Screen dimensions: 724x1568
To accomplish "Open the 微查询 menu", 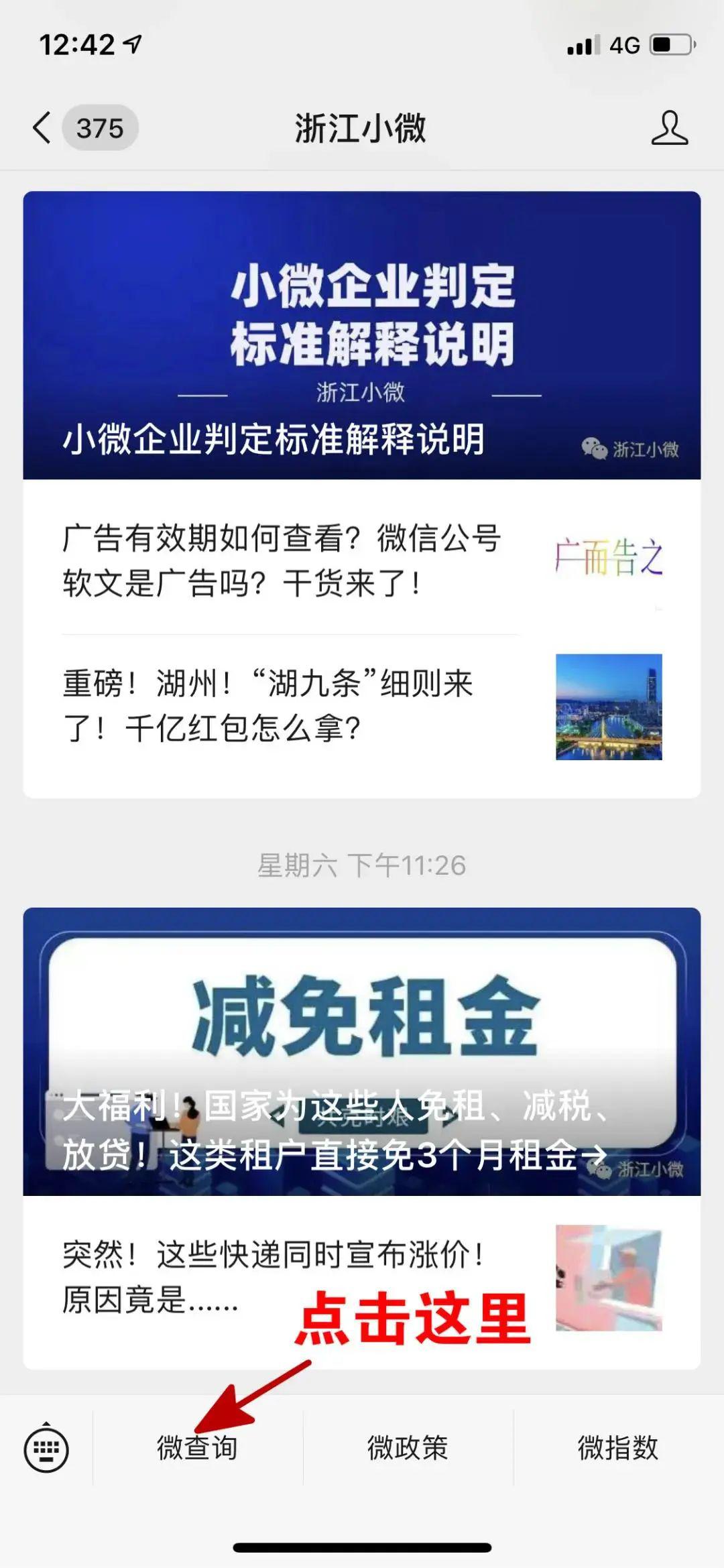I will (x=197, y=1448).
